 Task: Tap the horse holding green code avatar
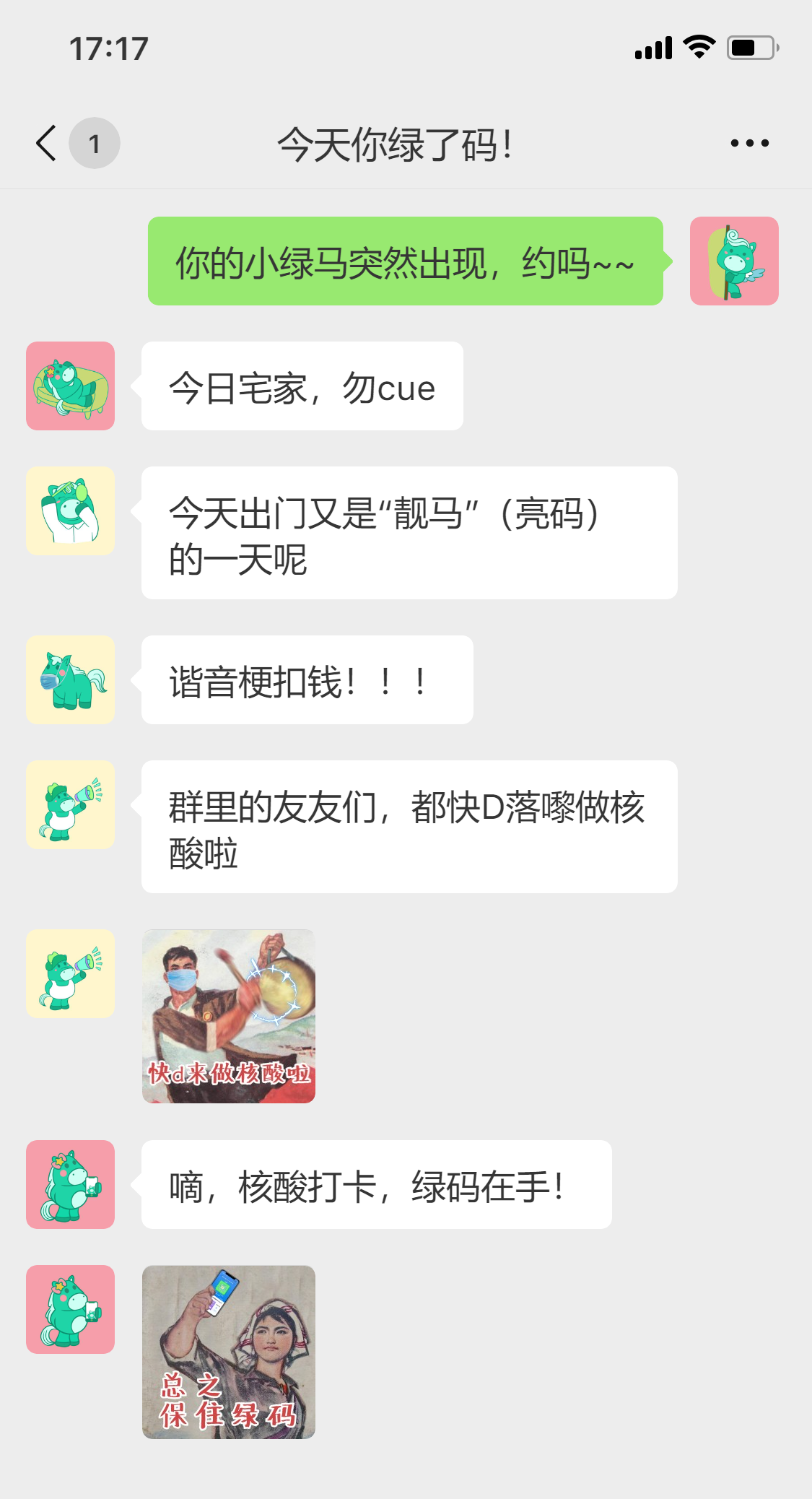(x=69, y=1185)
